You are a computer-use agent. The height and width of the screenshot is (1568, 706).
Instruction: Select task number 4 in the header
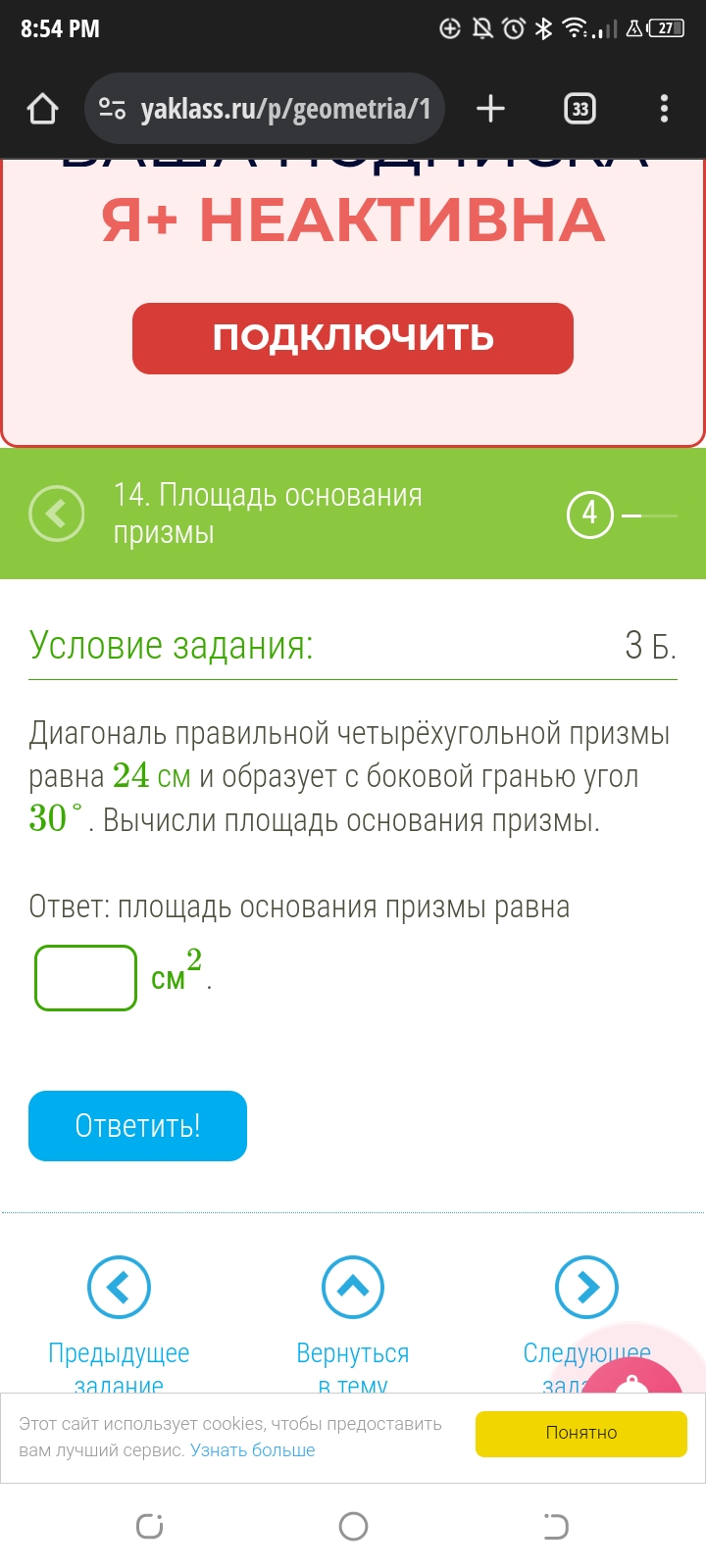tap(589, 514)
